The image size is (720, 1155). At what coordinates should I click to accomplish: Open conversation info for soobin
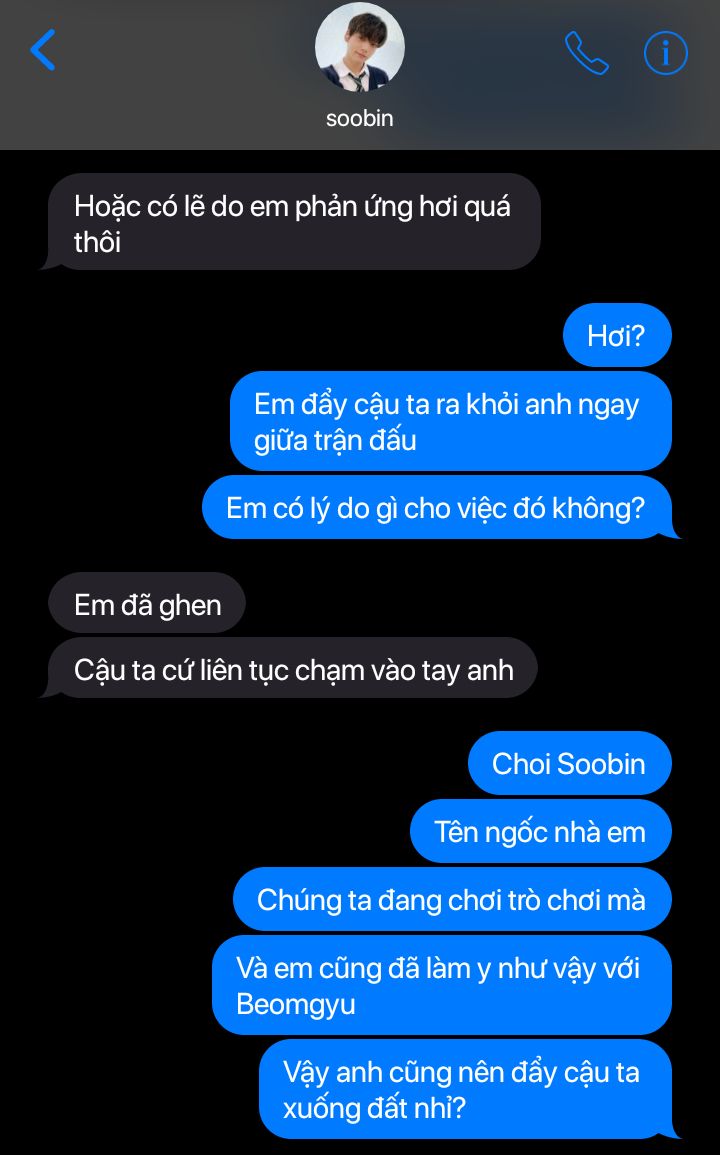point(665,53)
